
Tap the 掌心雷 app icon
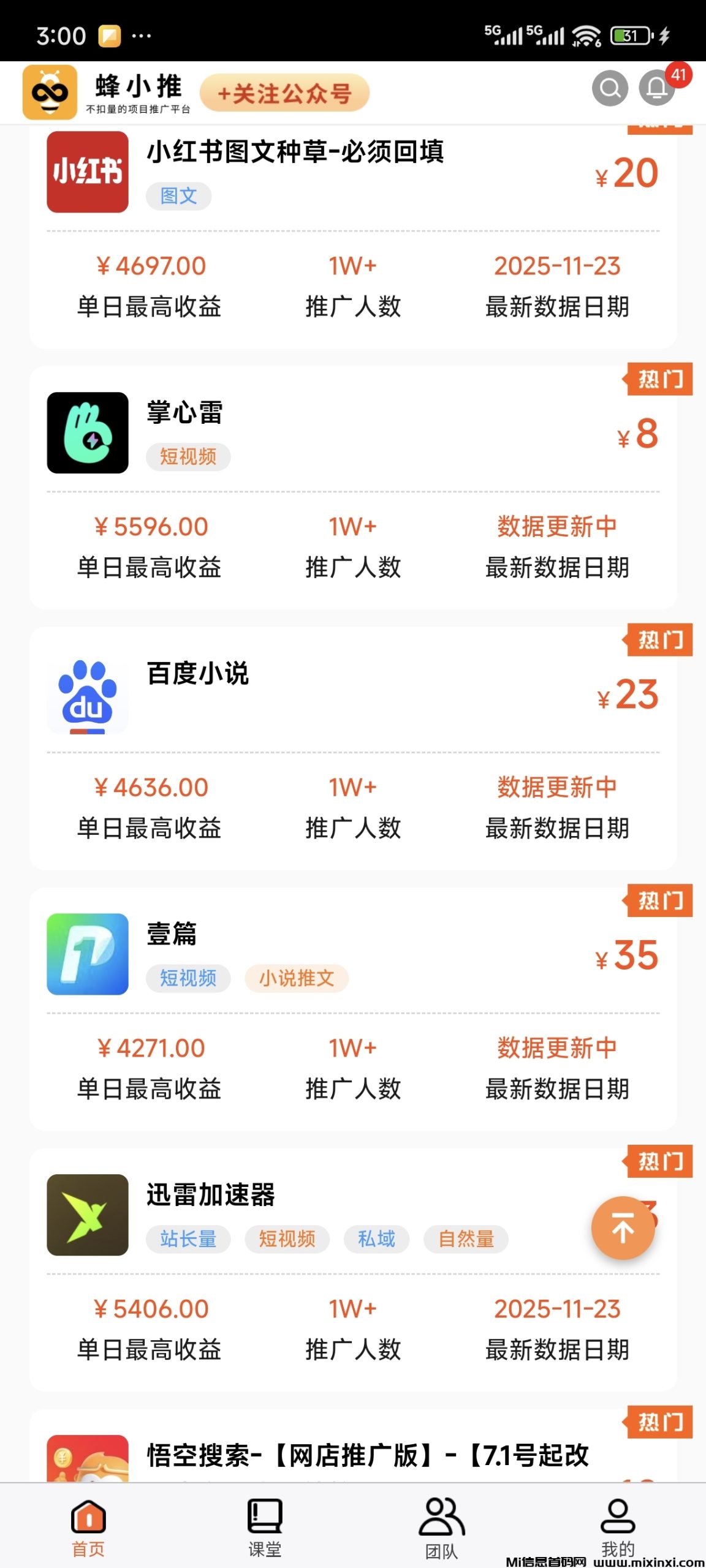point(87,434)
